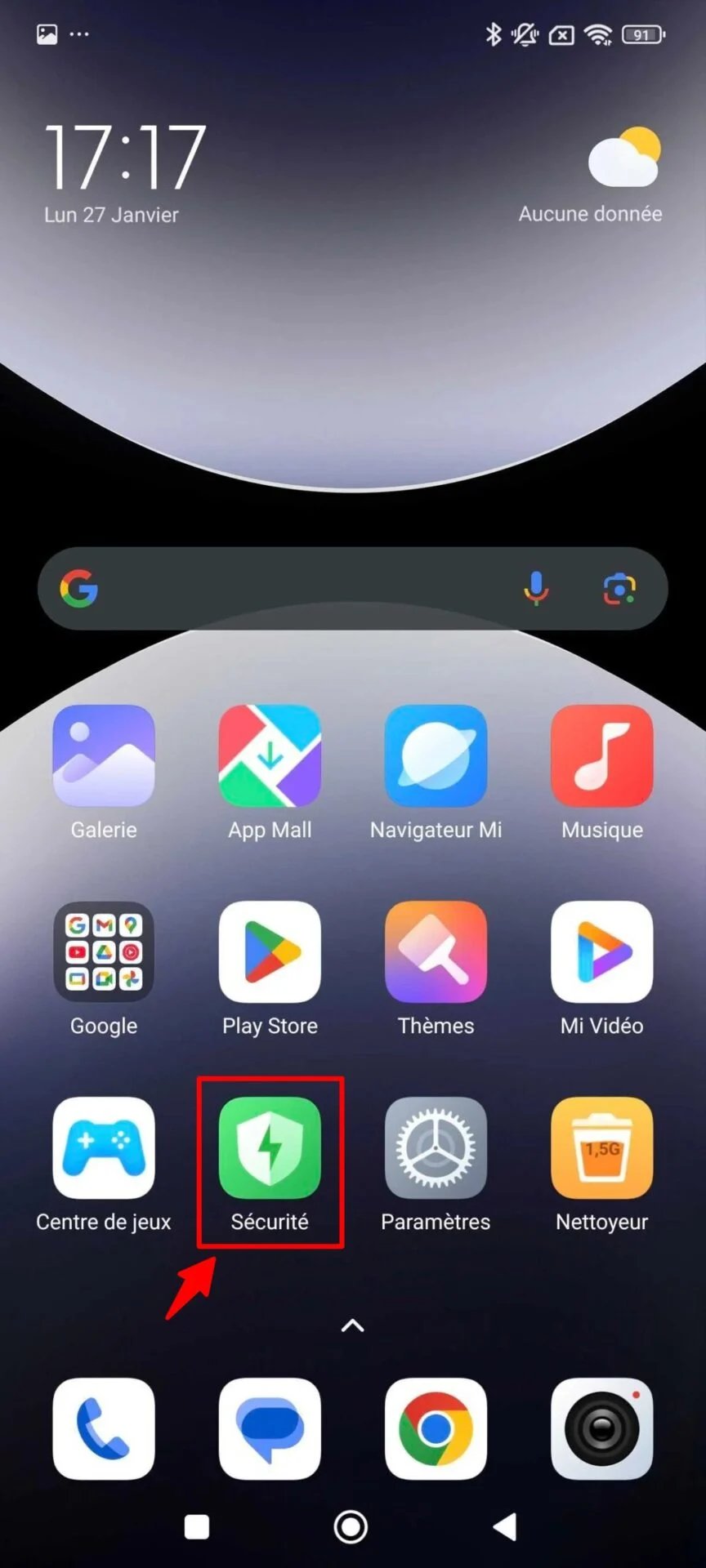Open the Camera app in the dock
The width and height of the screenshot is (706, 1568).
click(601, 1429)
